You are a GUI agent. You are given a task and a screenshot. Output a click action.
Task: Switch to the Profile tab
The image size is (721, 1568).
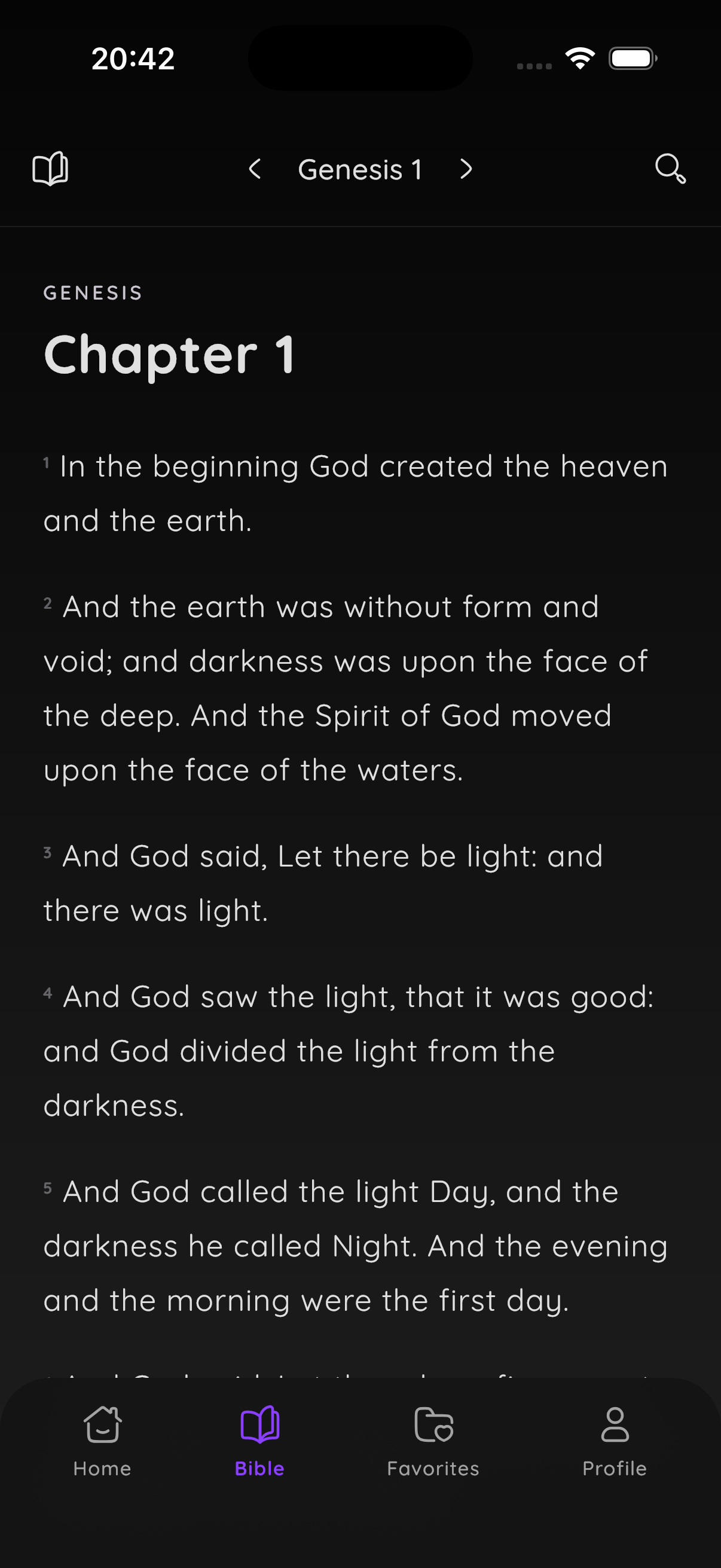click(615, 1441)
